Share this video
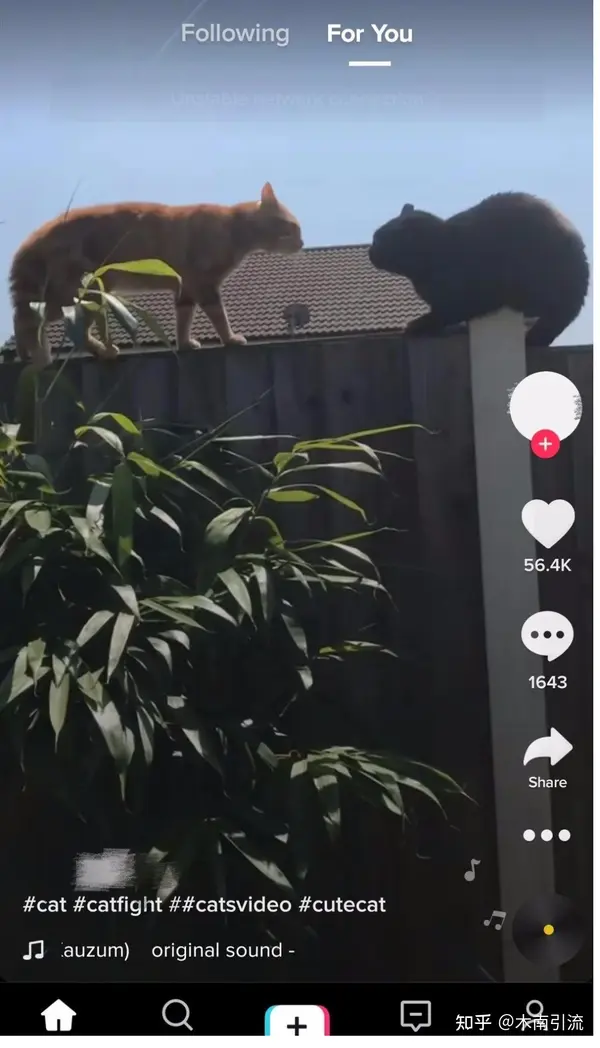The height and width of the screenshot is (1048, 600). (x=547, y=750)
